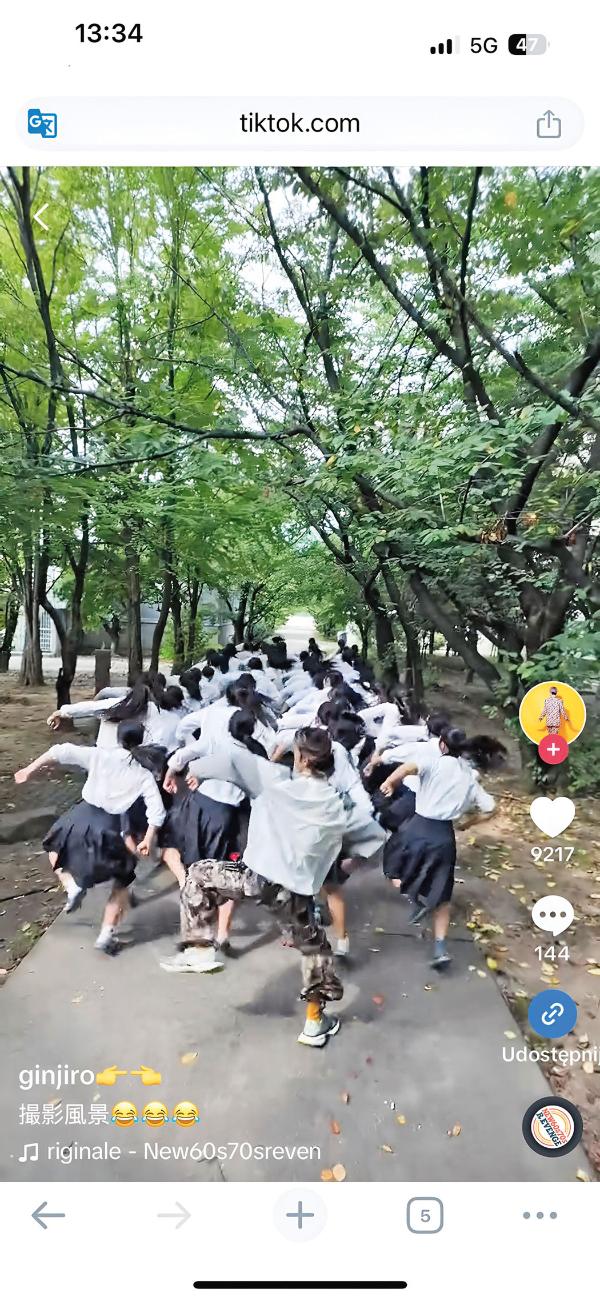Image resolution: width=600 pixels, height=1301 pixels.
Task: Navigate back in the browser toolbar
Action: point(48,1215)
